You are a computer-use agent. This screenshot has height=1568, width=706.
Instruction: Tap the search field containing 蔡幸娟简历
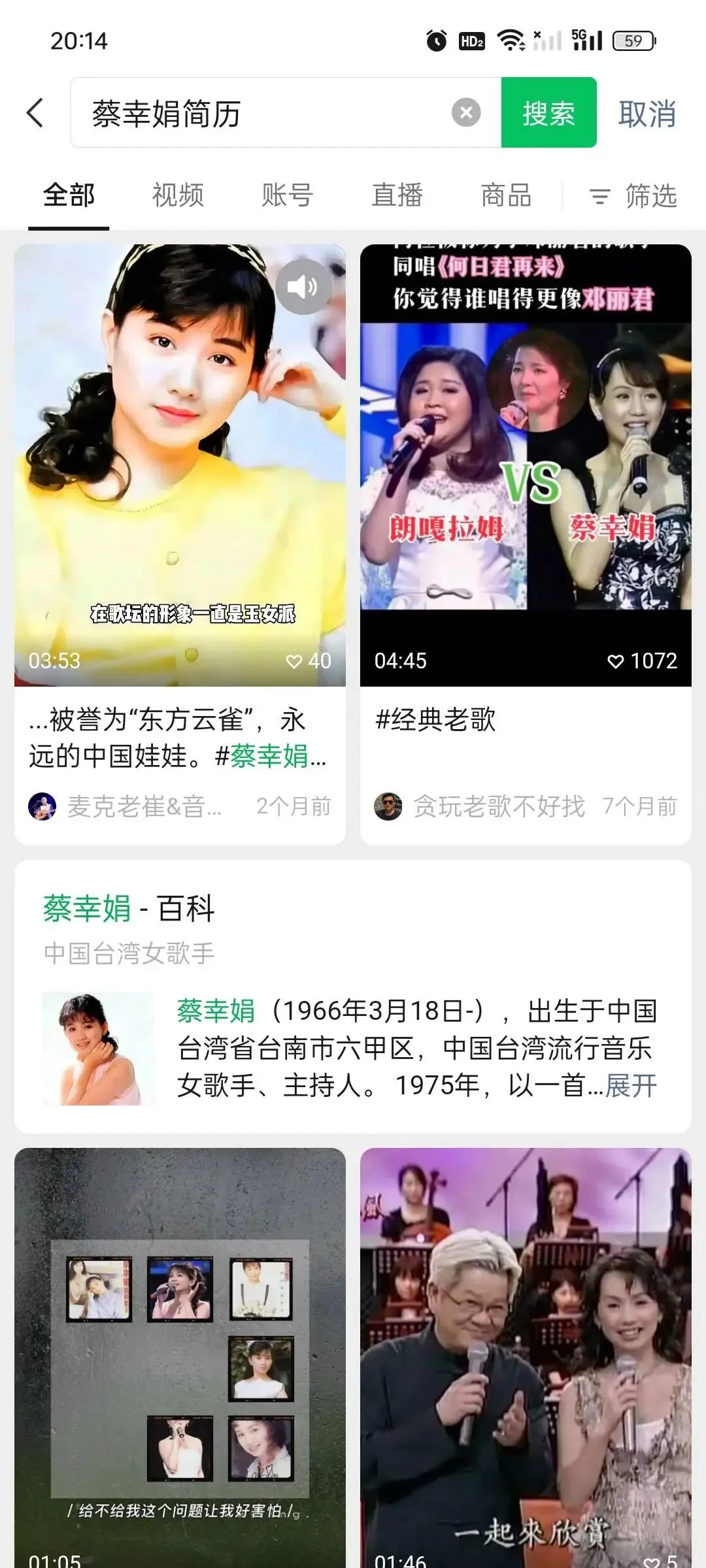tap(261, 113)
